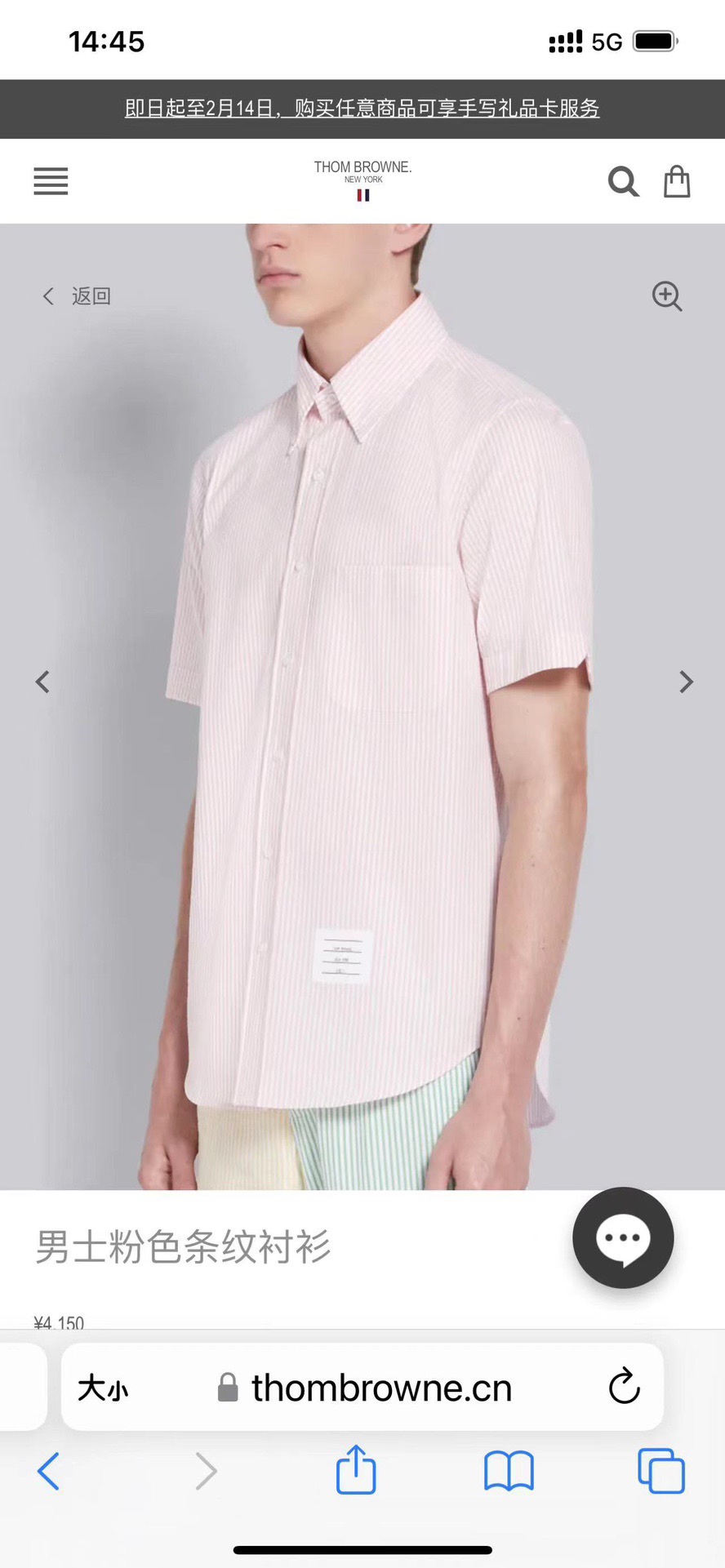Screen dimensions: 725x1568
Task: Show the previous product photo
Action: pos(42,682)
